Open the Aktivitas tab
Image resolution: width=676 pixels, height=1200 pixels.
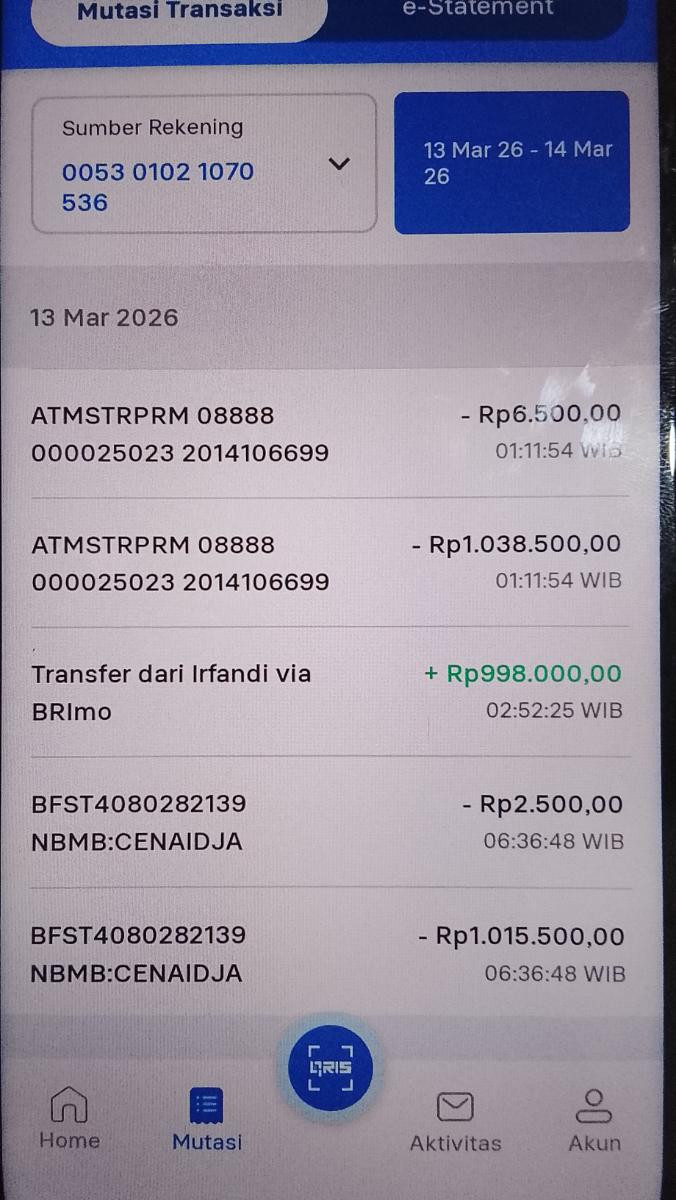click(x=455, y=1121)
